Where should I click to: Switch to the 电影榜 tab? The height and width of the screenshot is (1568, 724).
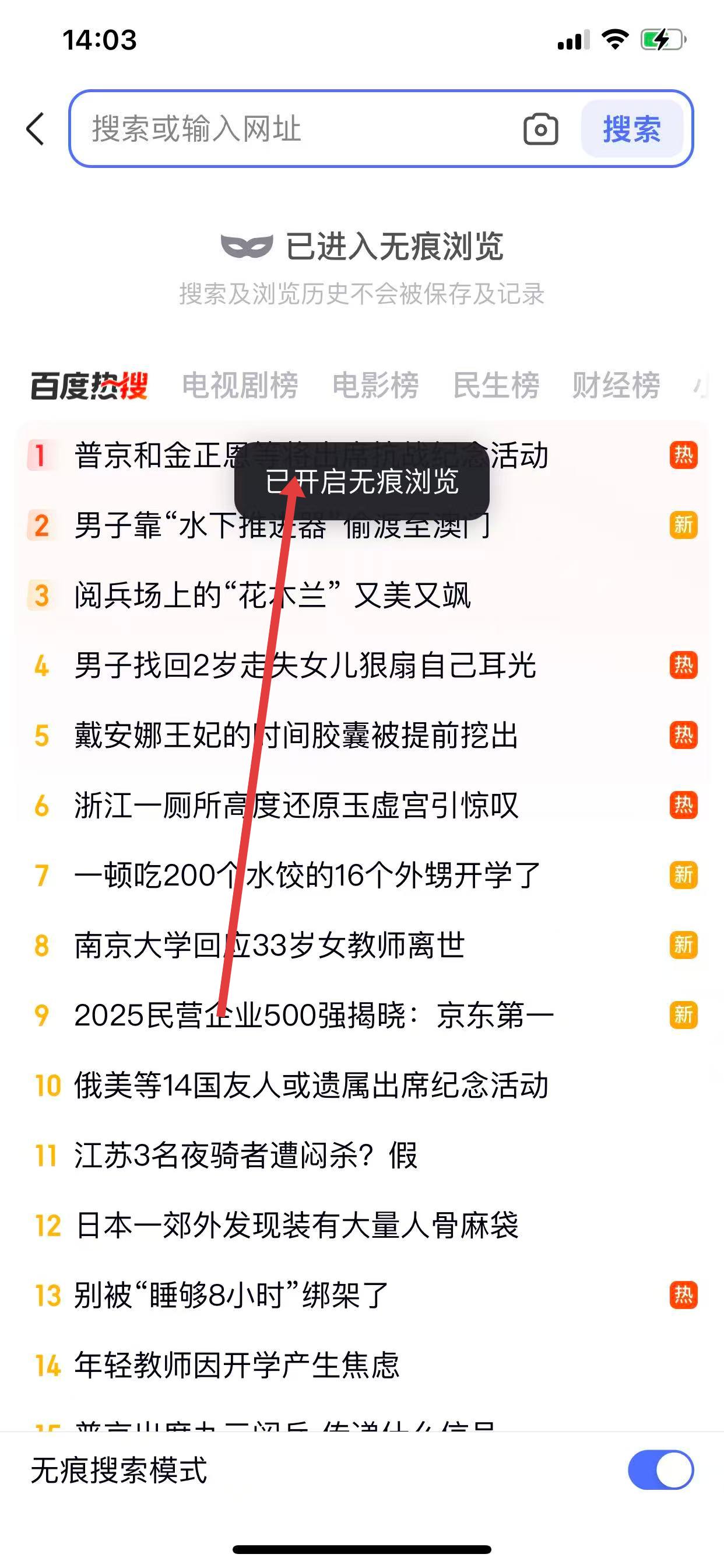click(375, 386)
